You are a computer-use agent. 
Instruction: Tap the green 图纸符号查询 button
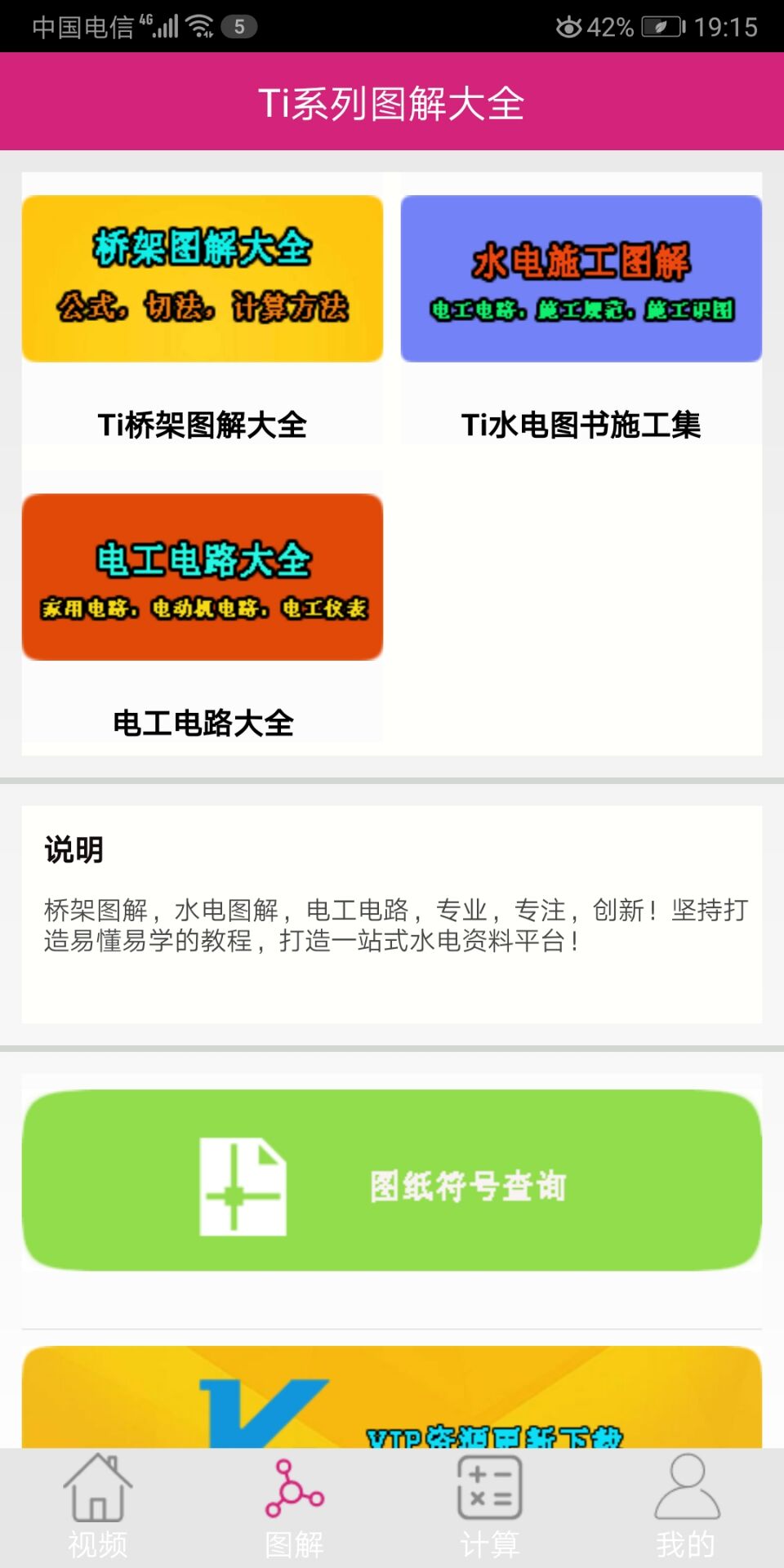click(392, 1180)
